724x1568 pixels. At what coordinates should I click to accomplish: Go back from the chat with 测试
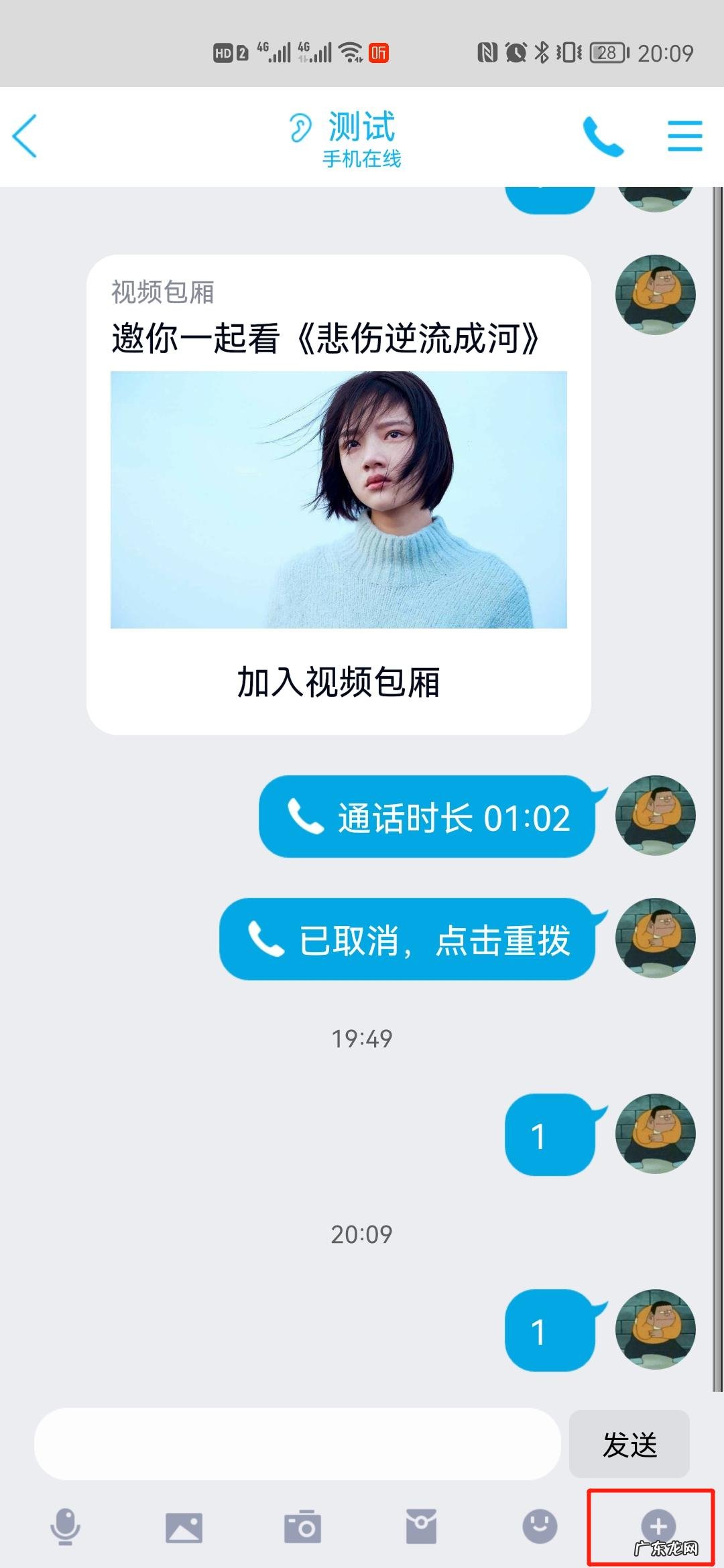[25, 136]
